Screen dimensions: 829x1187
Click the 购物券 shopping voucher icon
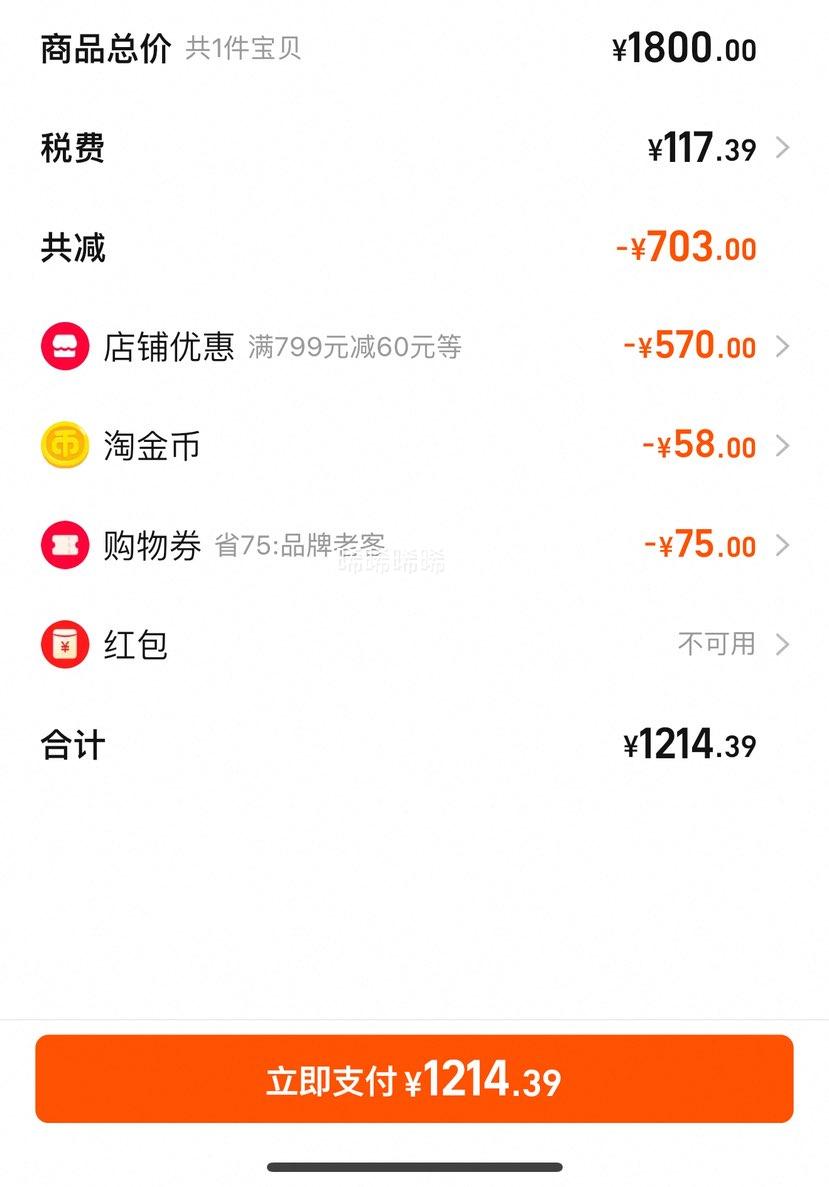pos(64,546)
